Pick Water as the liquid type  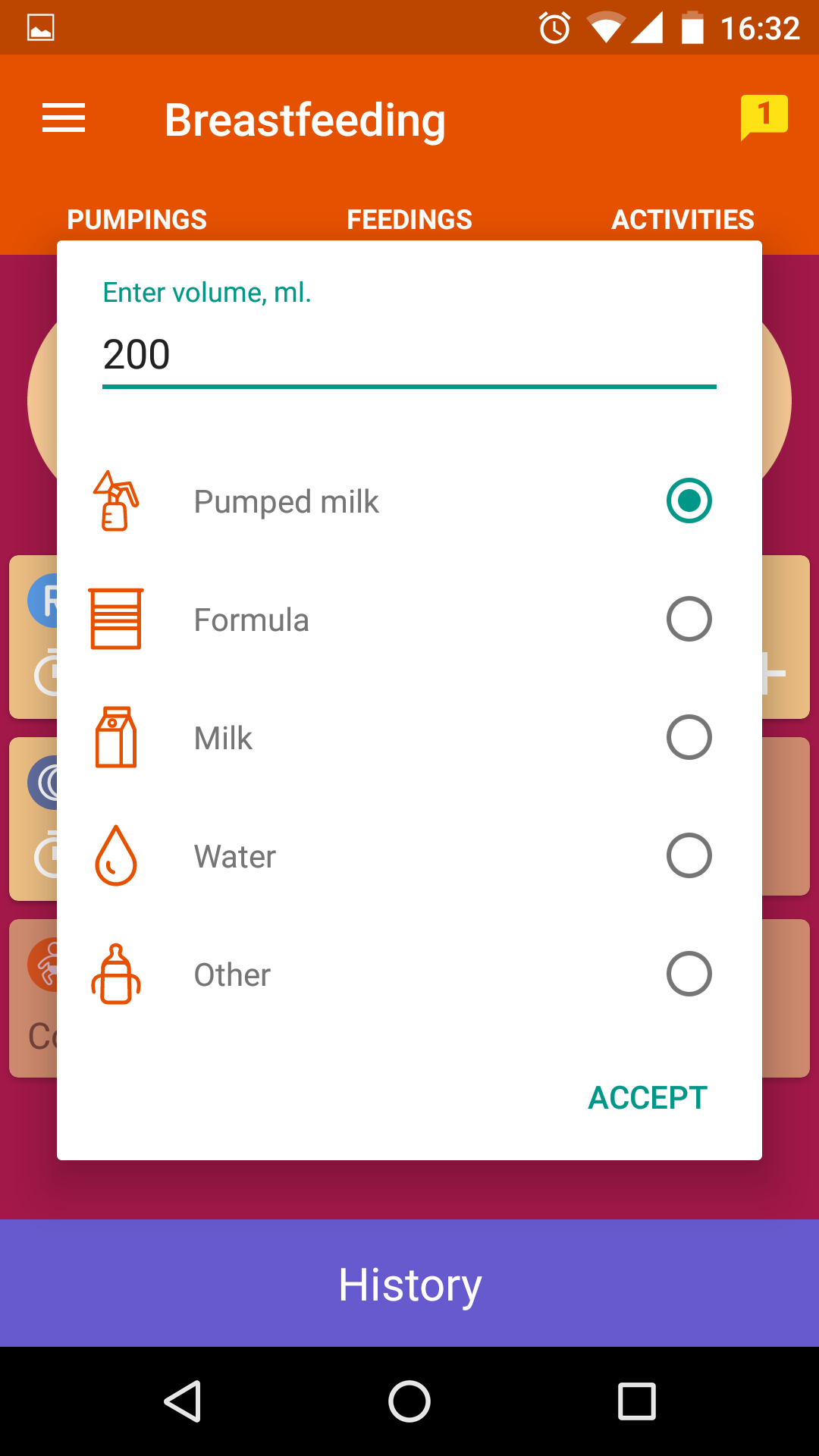[689, 855]
